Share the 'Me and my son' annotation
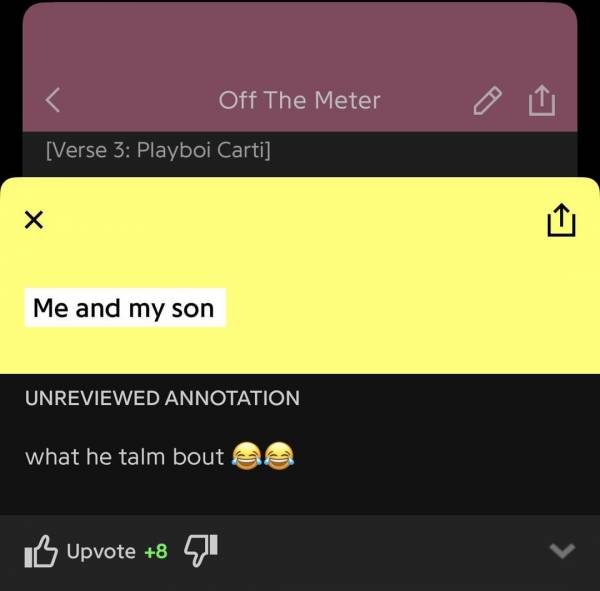The height and width of the screenshot is (591, 600). coord(561,220)
